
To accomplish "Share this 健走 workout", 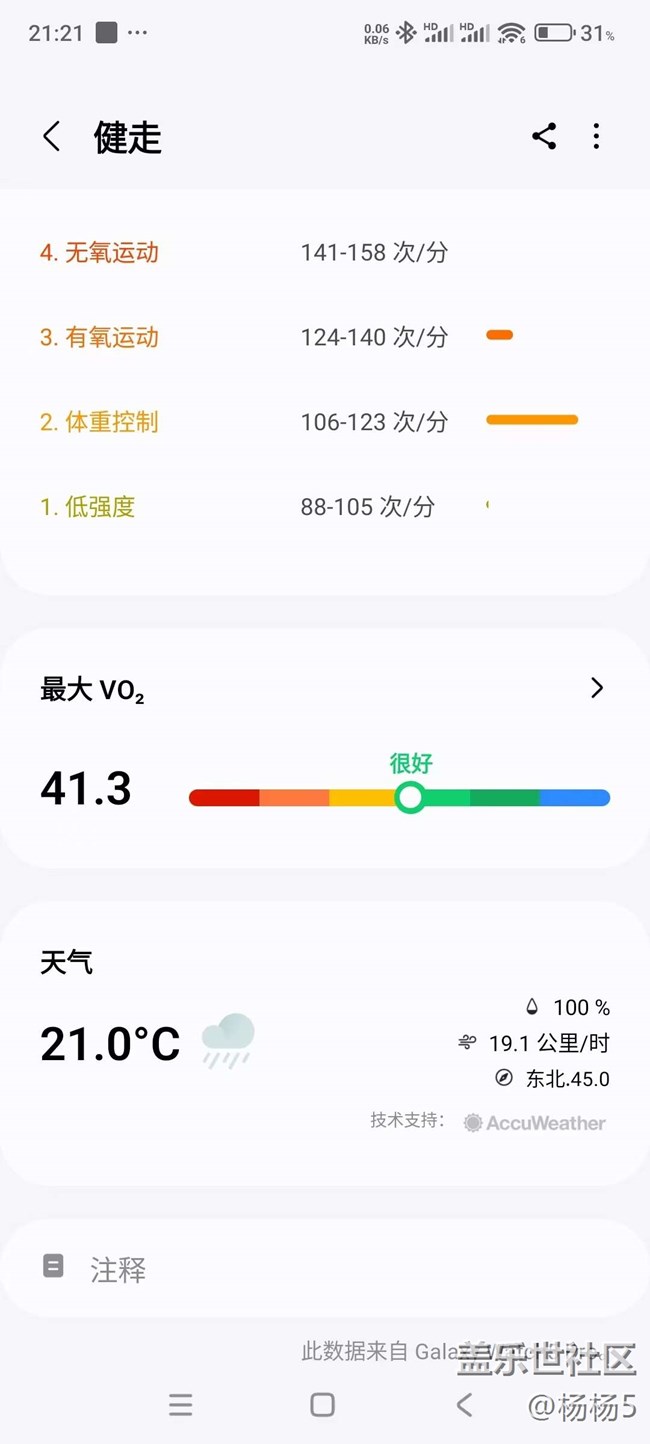I will tap(544, 137).
